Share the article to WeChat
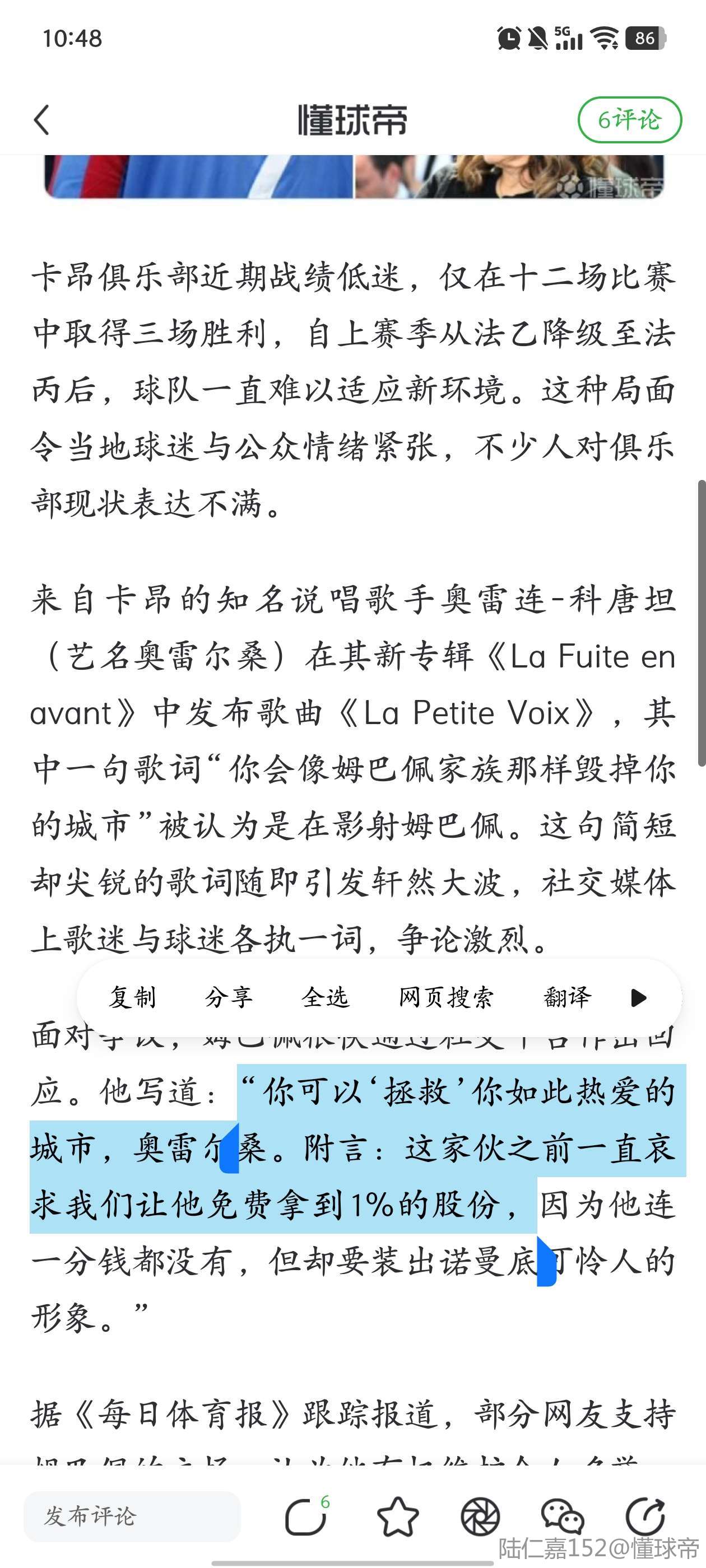This screenshot has width=706, height=1568. coord(562,1517)
